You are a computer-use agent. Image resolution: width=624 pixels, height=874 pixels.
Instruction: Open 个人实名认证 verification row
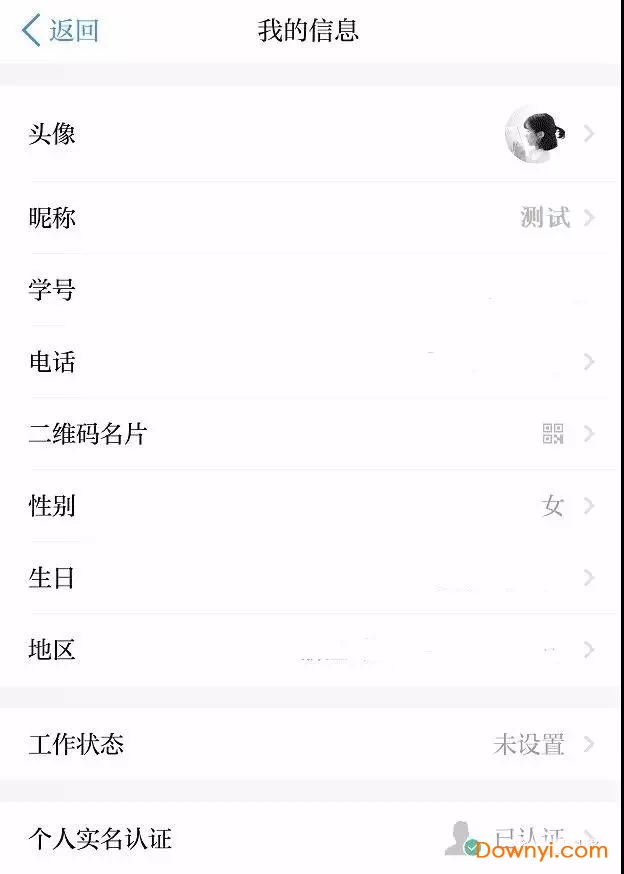310,838
